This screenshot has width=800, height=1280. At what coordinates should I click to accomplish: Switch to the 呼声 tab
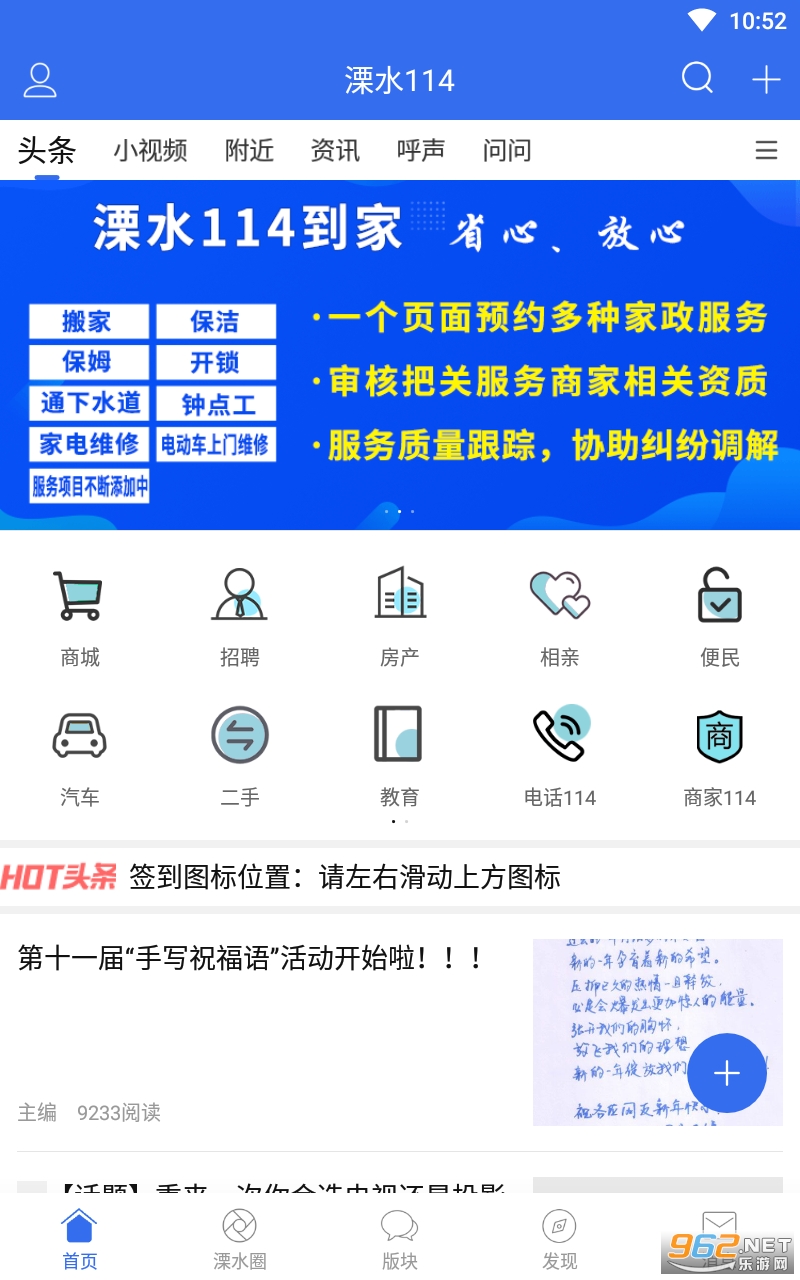pos(421,151)
